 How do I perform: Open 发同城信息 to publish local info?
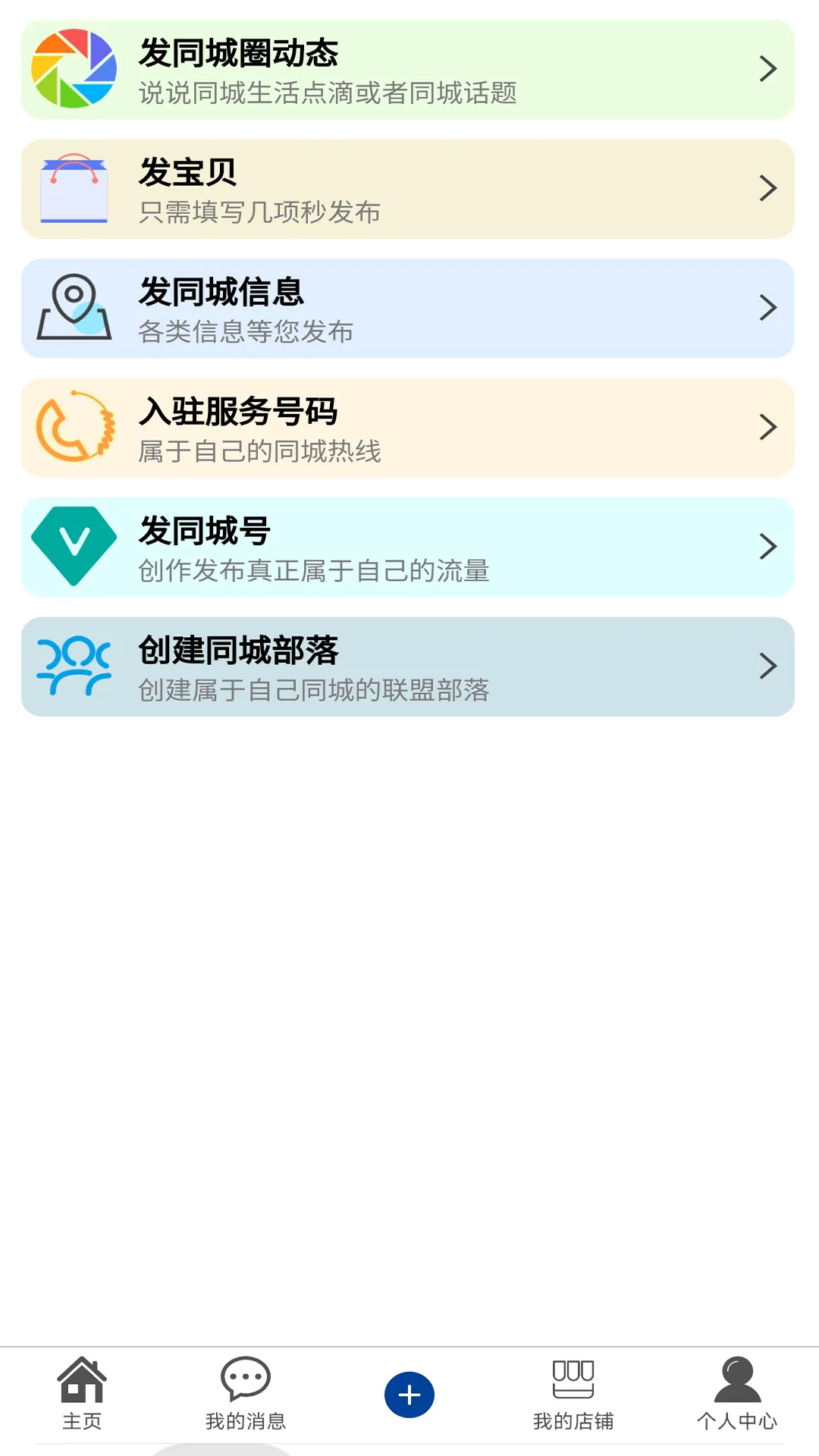tap(409, 308)
